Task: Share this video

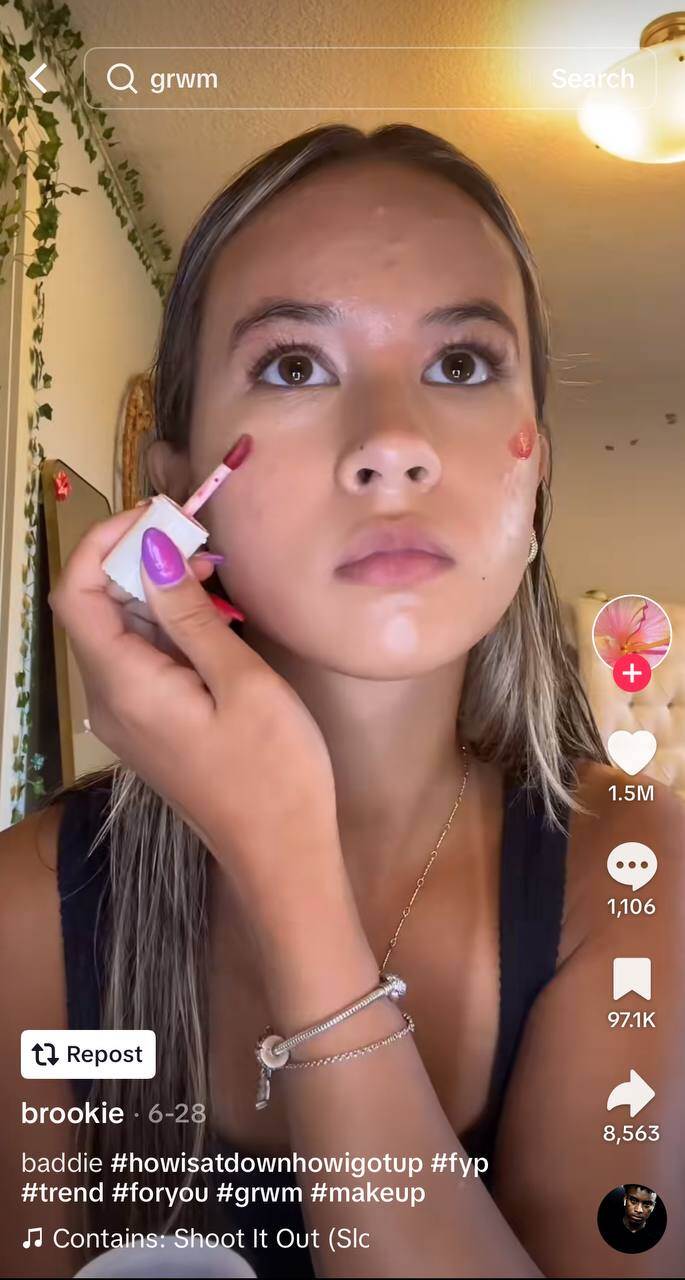Action: pos(631,1093)
